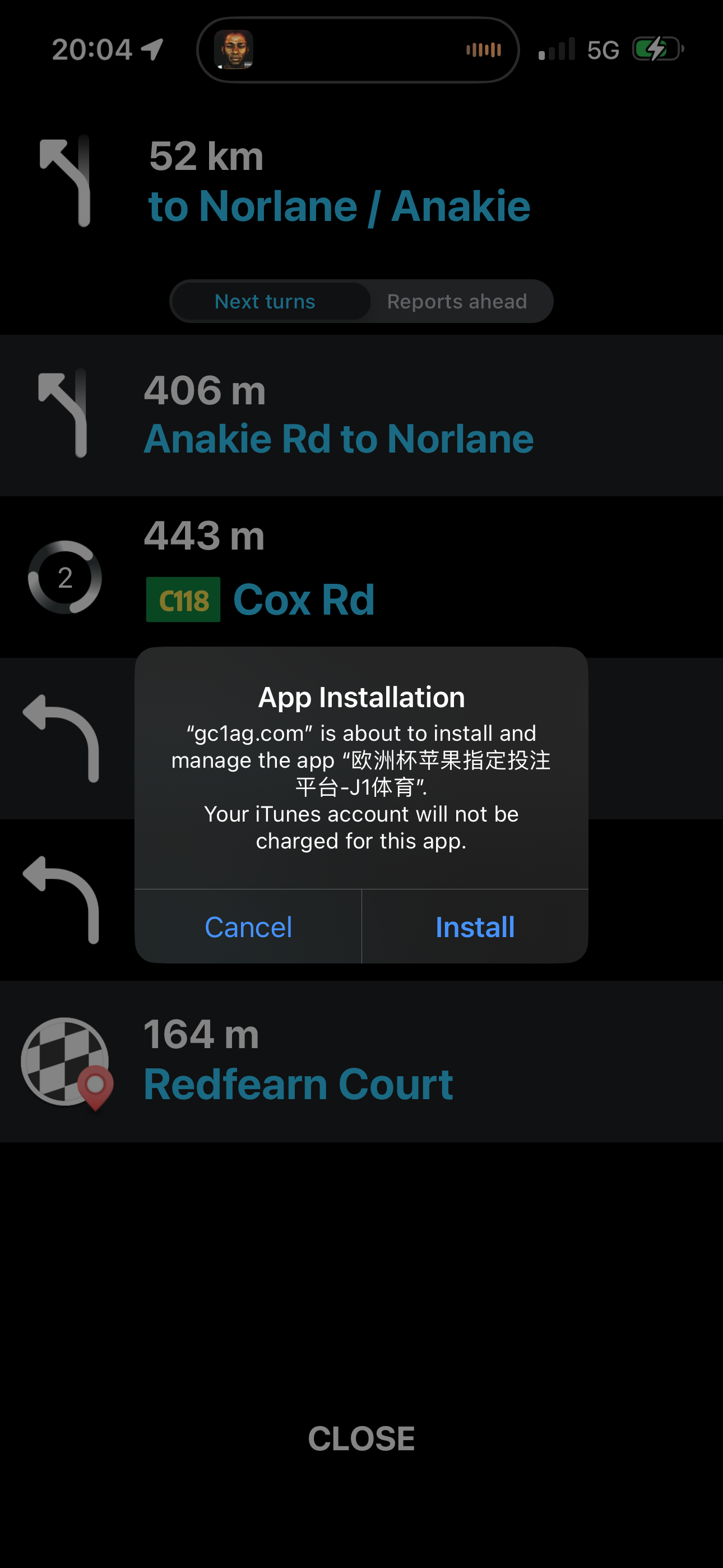Cancel the app installation dialog
Viewport: 723px width, 1568px height.
click(x=248, y=927)
